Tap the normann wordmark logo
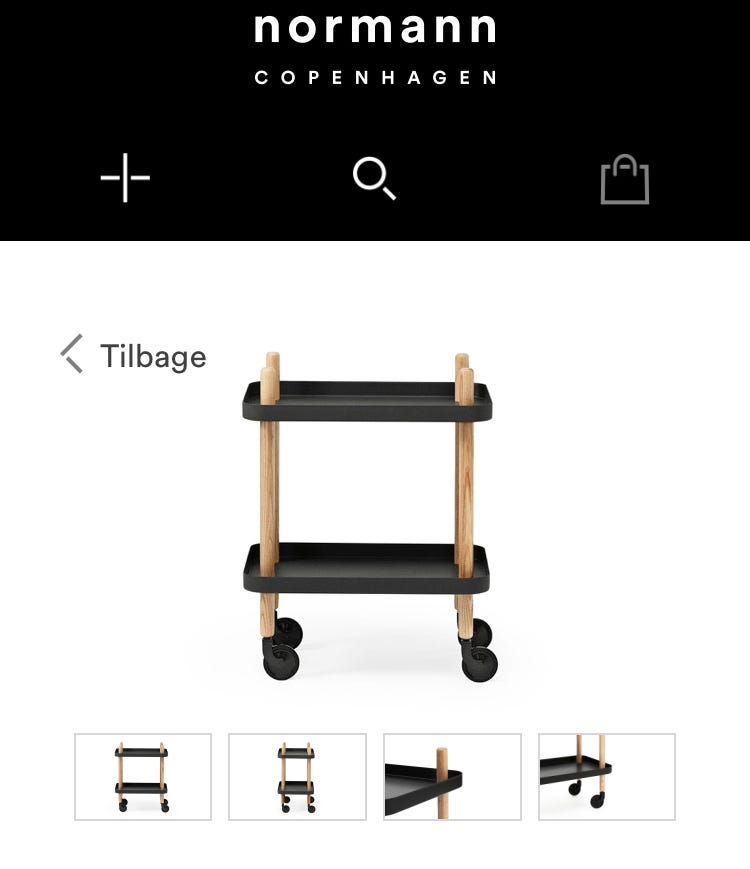 click(375, 30)
